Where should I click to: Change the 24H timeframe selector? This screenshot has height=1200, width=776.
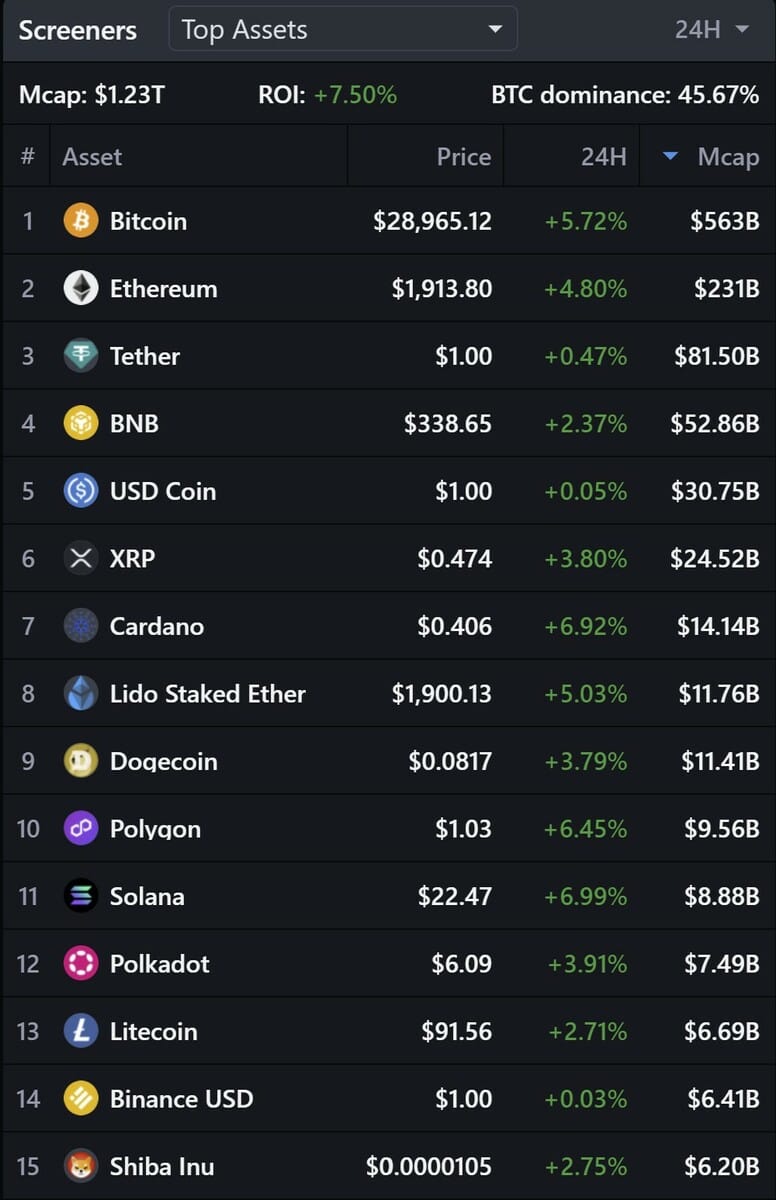[711, 29]
